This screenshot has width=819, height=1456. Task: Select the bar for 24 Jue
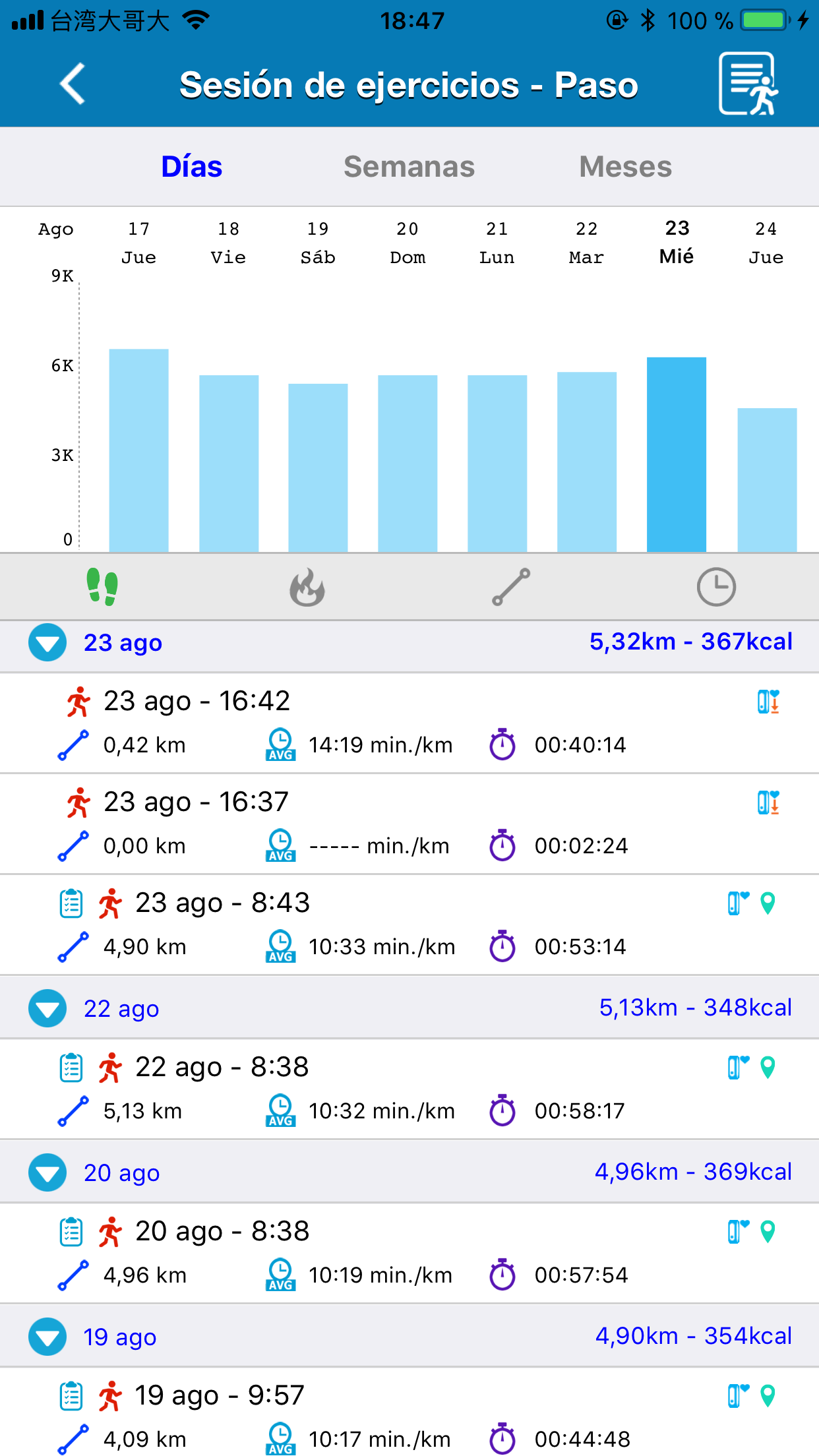[x=767, y=480]
